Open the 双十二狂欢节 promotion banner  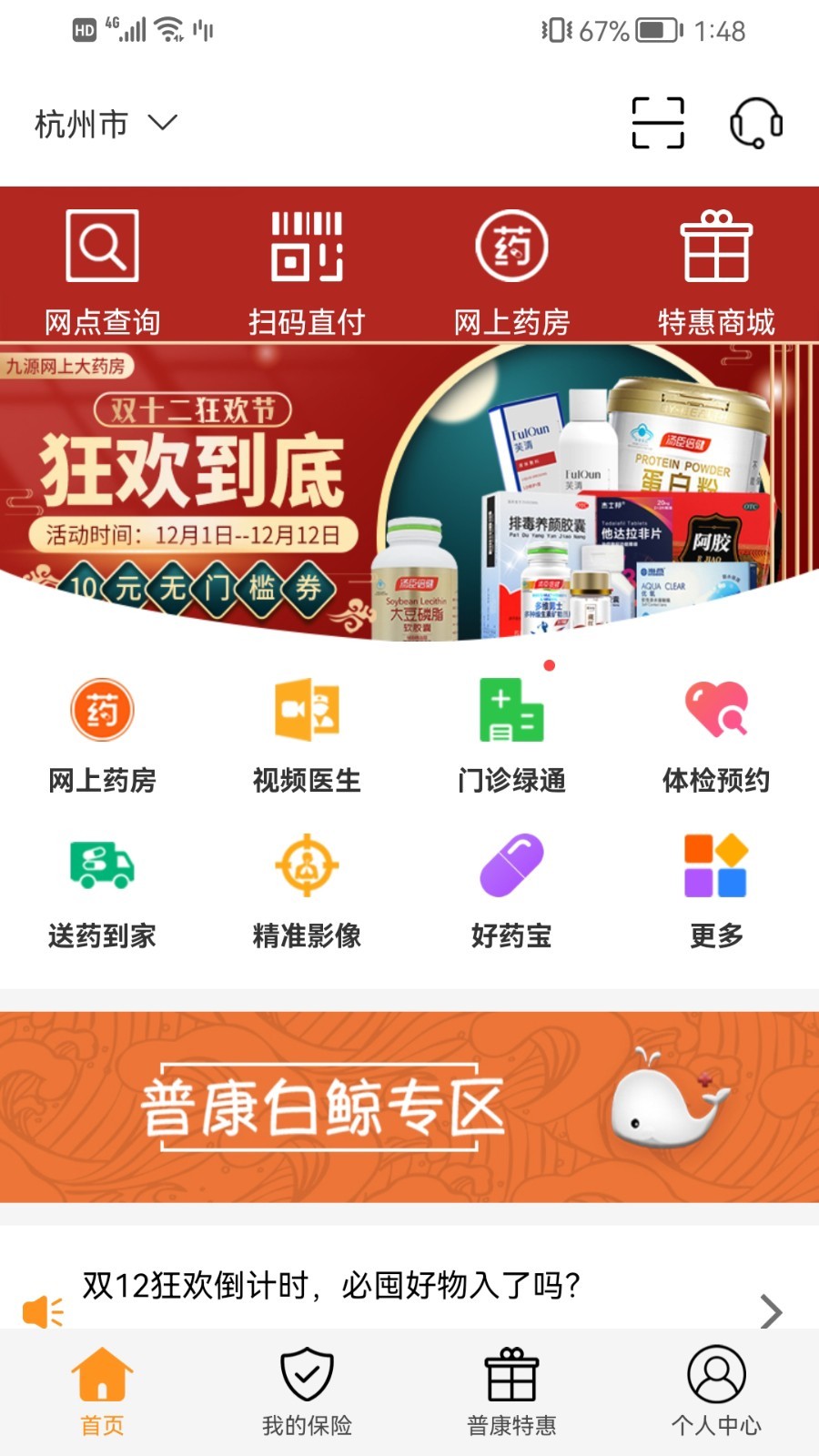click(x=409, y=491)
